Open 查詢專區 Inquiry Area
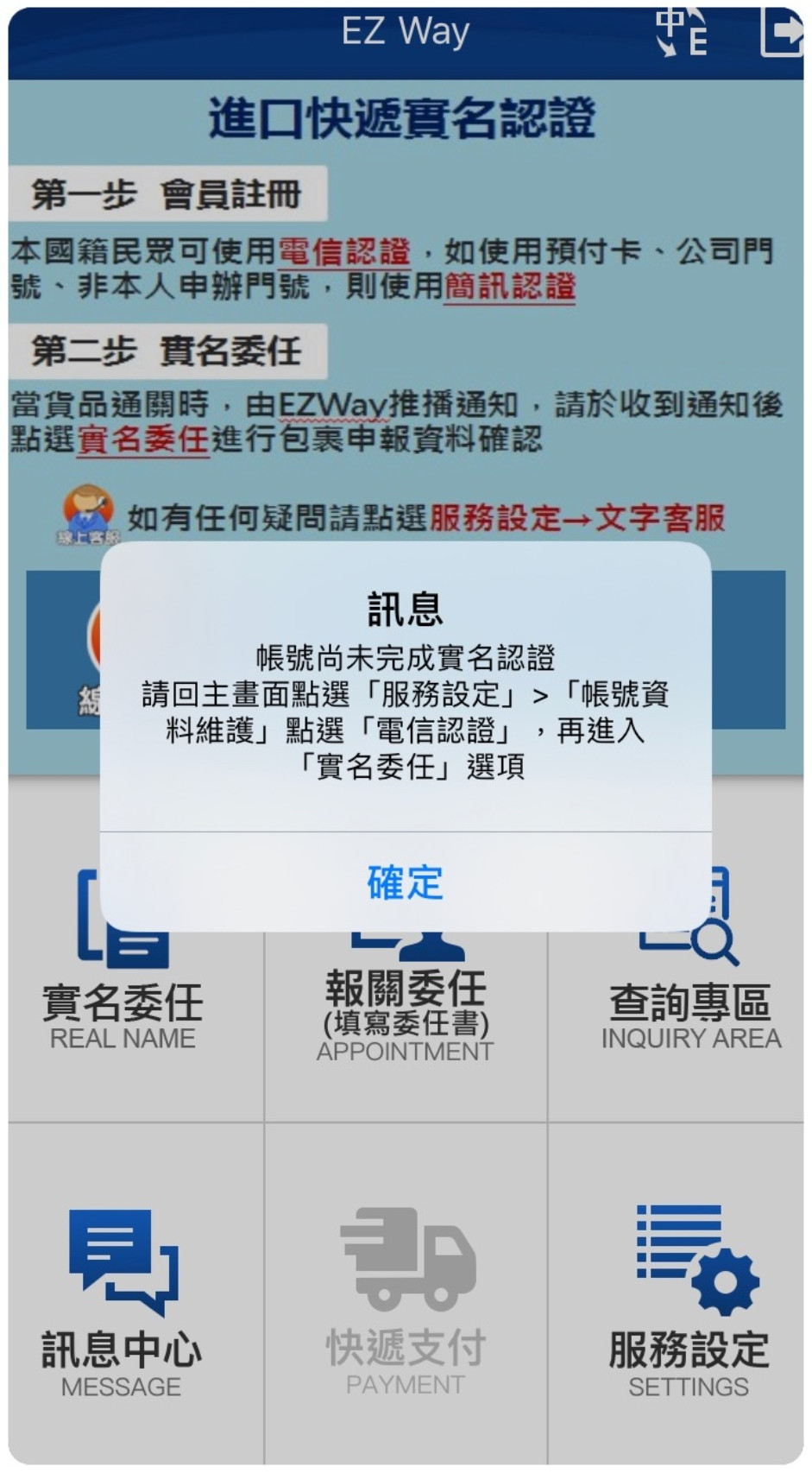Viewport: 812px width, 1473px height. [x=689, y=1010]
